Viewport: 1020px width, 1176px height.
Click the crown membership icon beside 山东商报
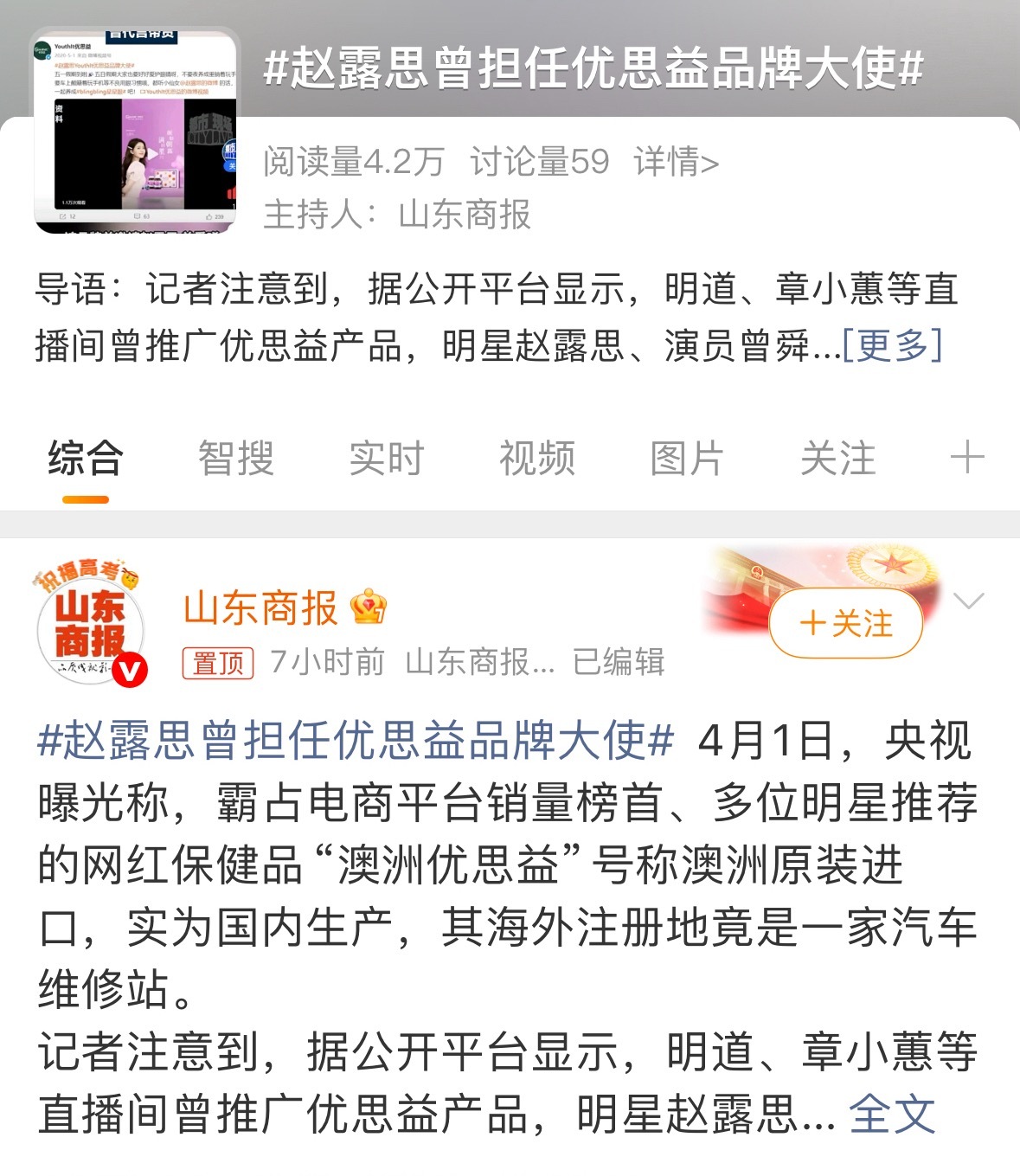pyautogui.click(x=367, y=608)
